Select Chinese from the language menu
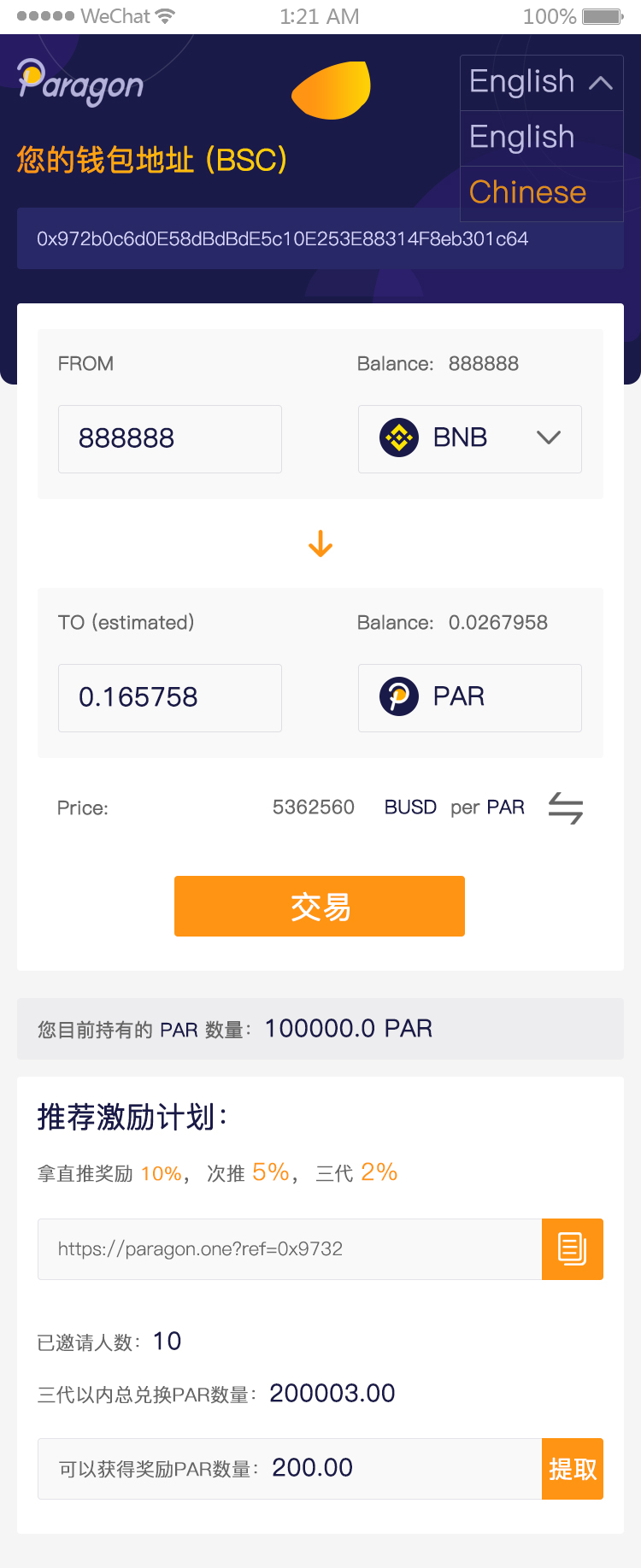Screen dimensions: 641x1568 point(527,192)
